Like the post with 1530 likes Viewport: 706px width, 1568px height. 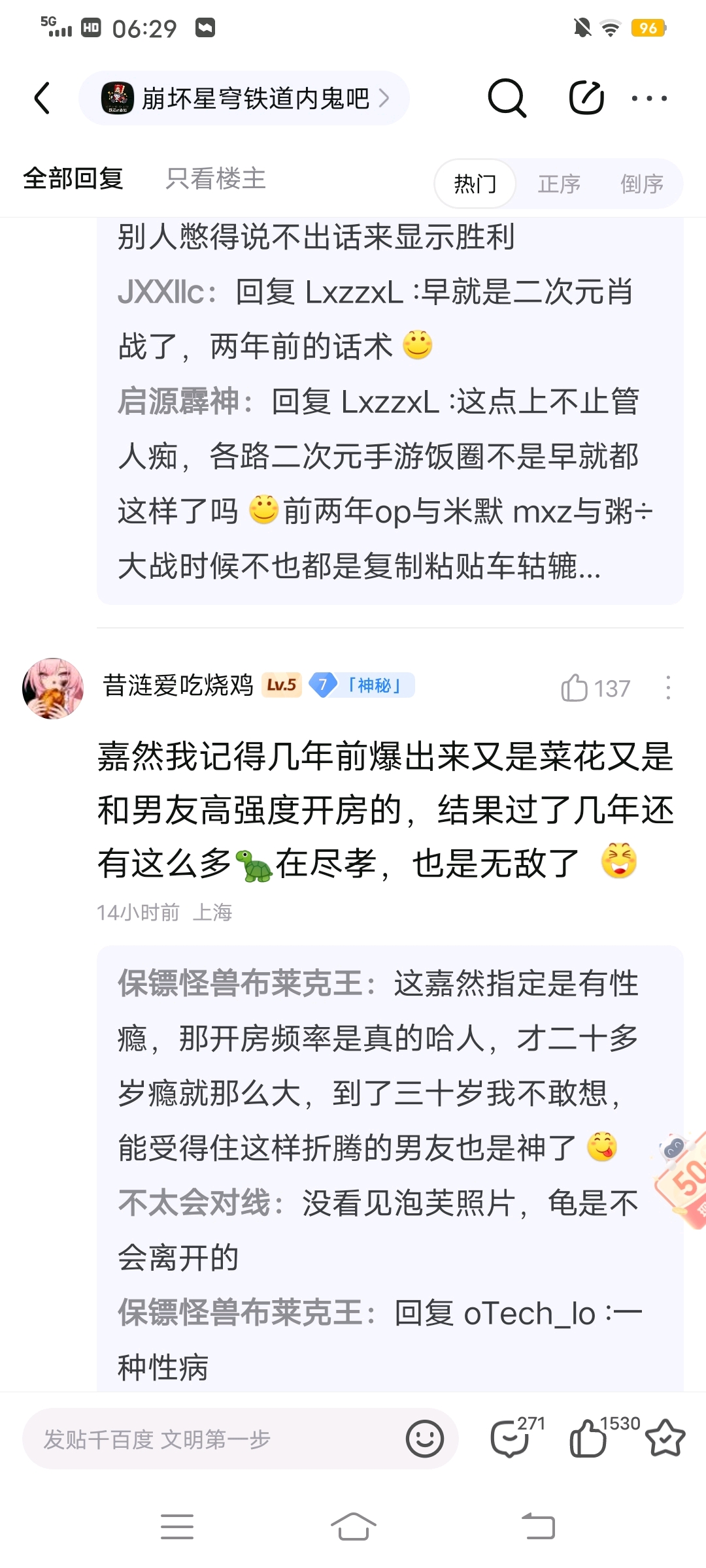point(588,1439)
